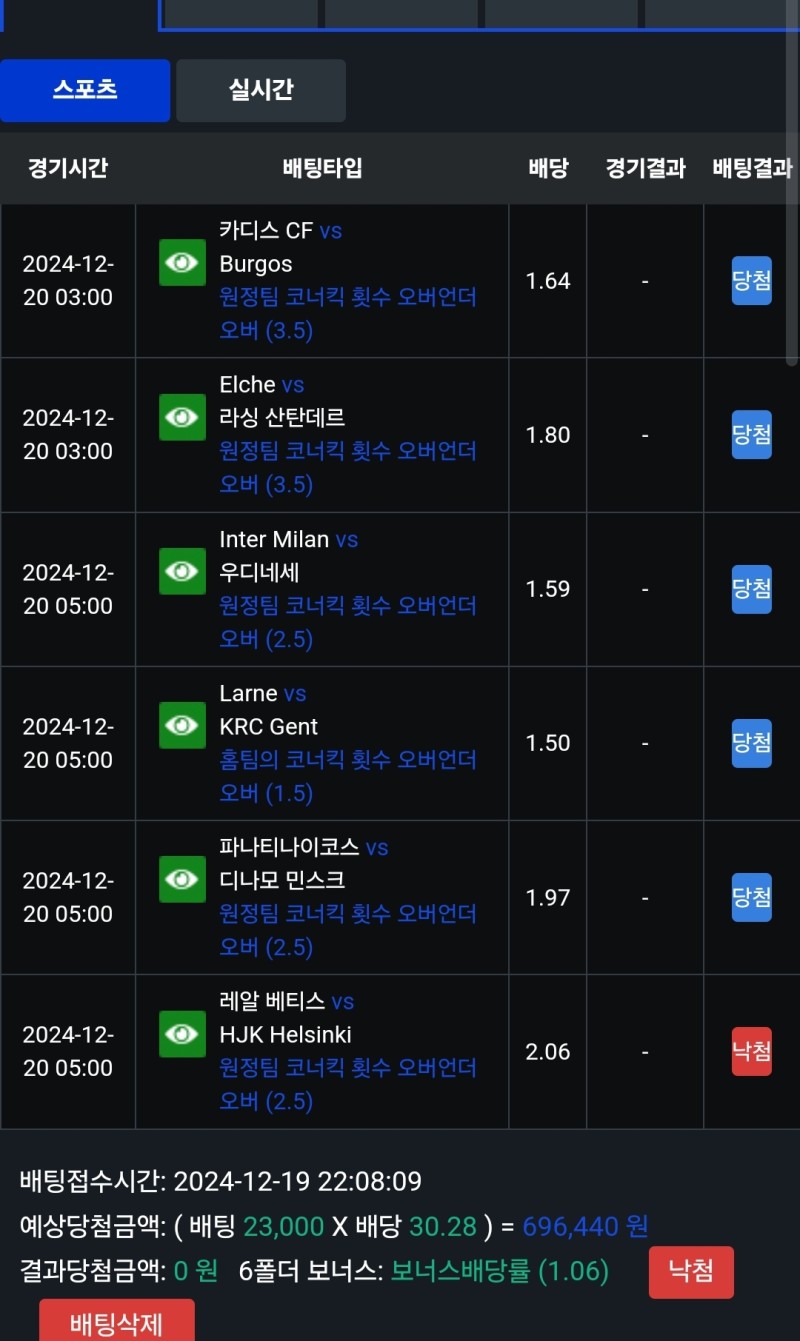Switch to the 스포츠 tab

coord(85,90)
